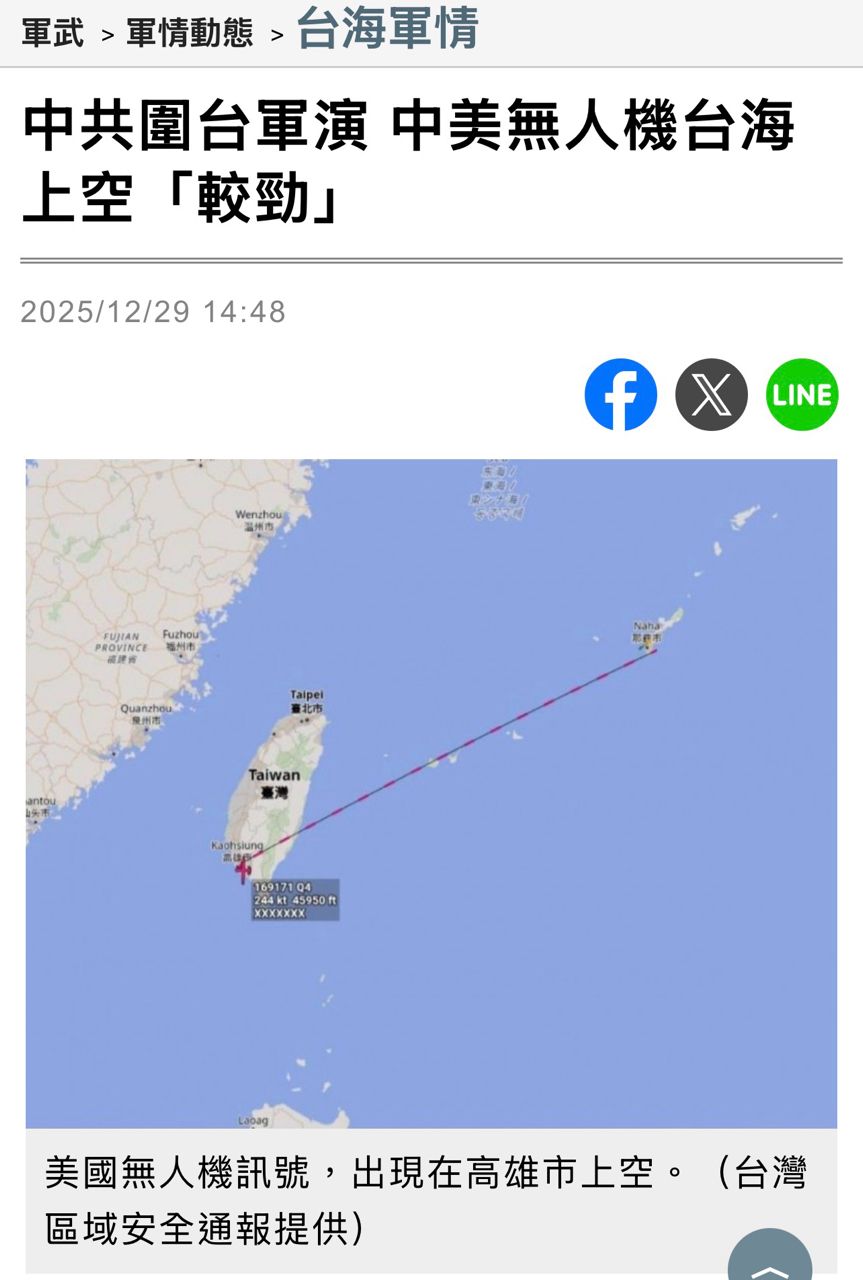
Task: Share this article on X
Action: (711, 395)
